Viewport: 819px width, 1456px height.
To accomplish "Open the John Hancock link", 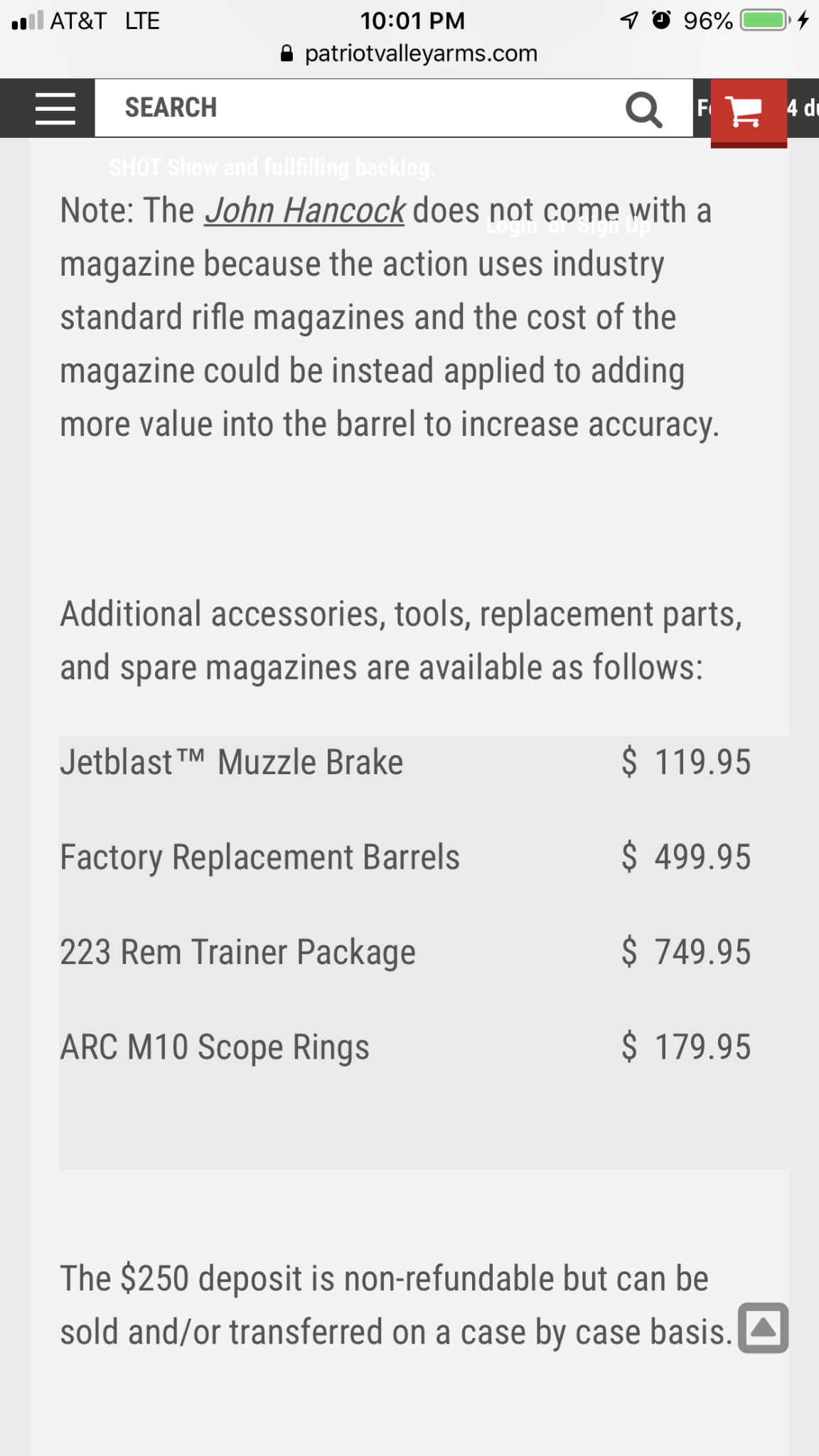I will [304, 211].
